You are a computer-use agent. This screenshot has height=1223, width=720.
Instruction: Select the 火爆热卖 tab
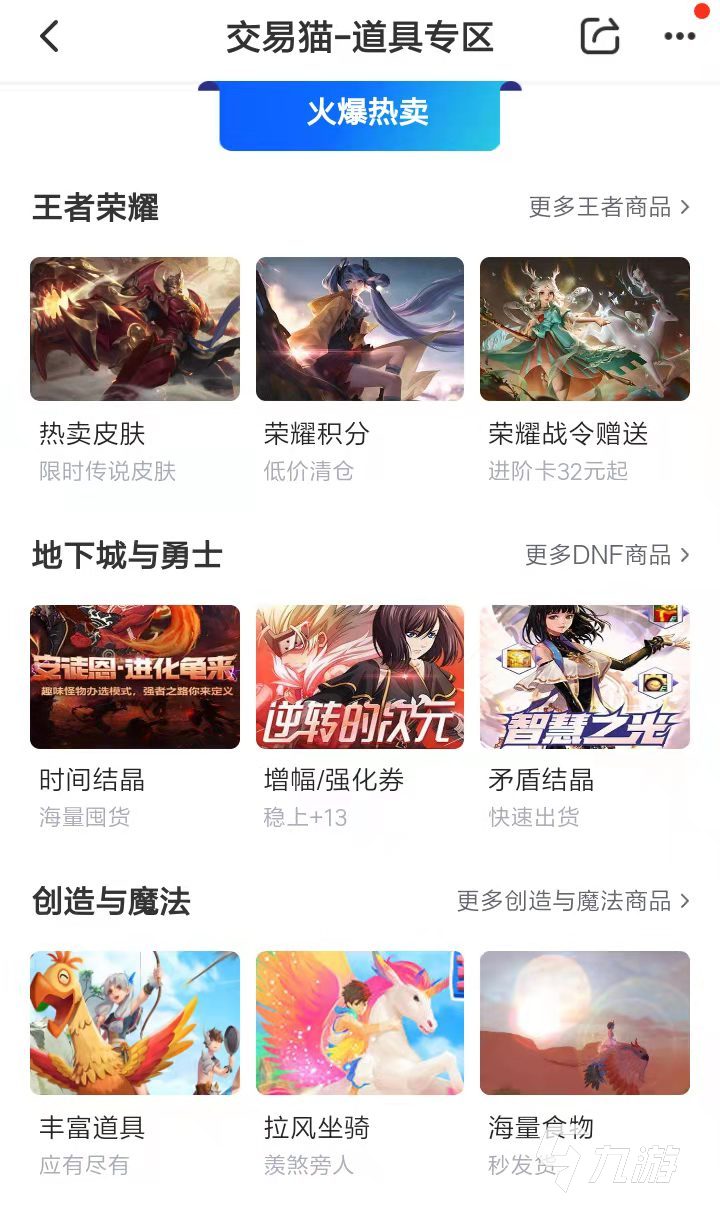pos(358,114)
